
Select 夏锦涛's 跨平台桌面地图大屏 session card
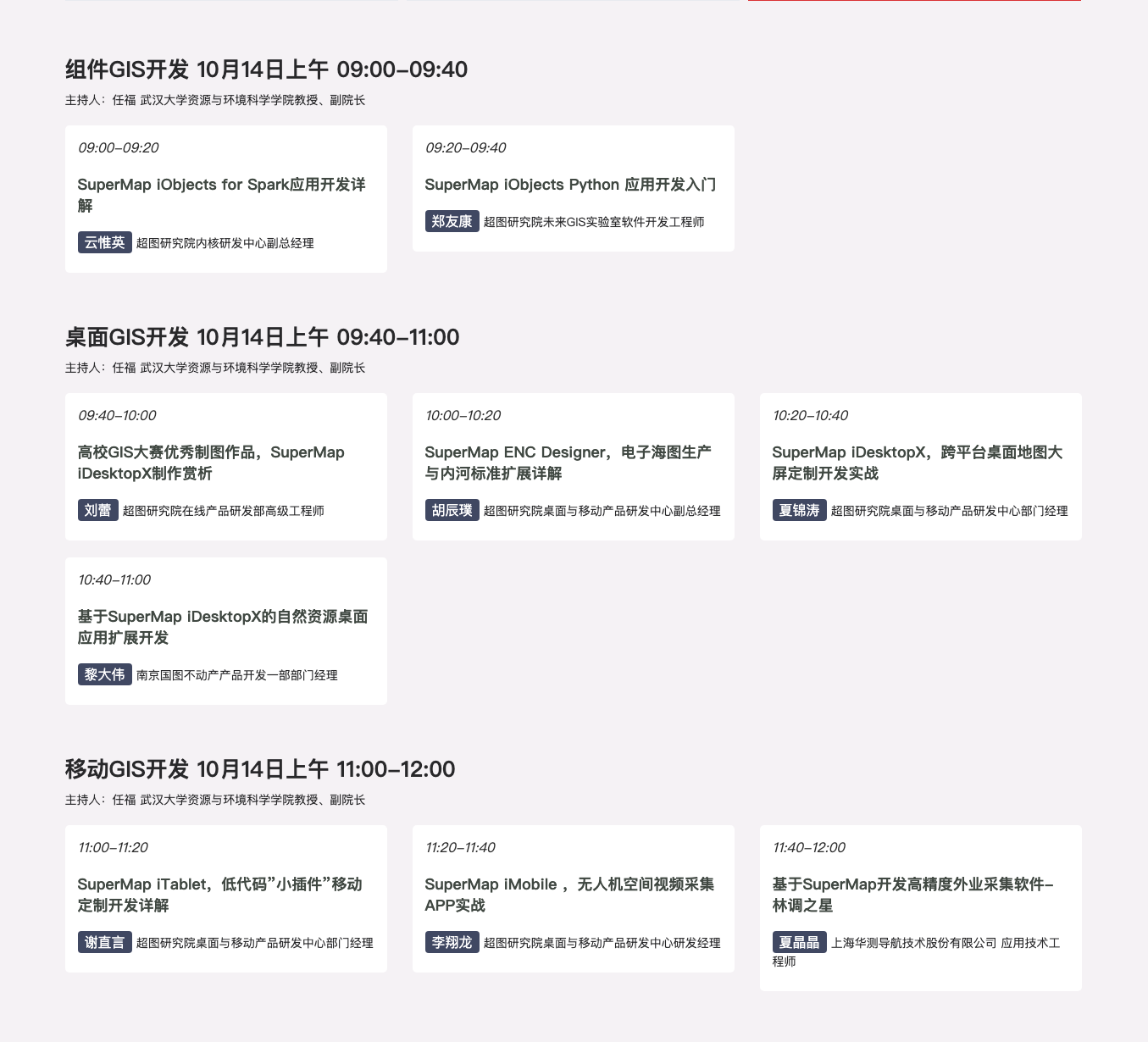tap(917, 463)
